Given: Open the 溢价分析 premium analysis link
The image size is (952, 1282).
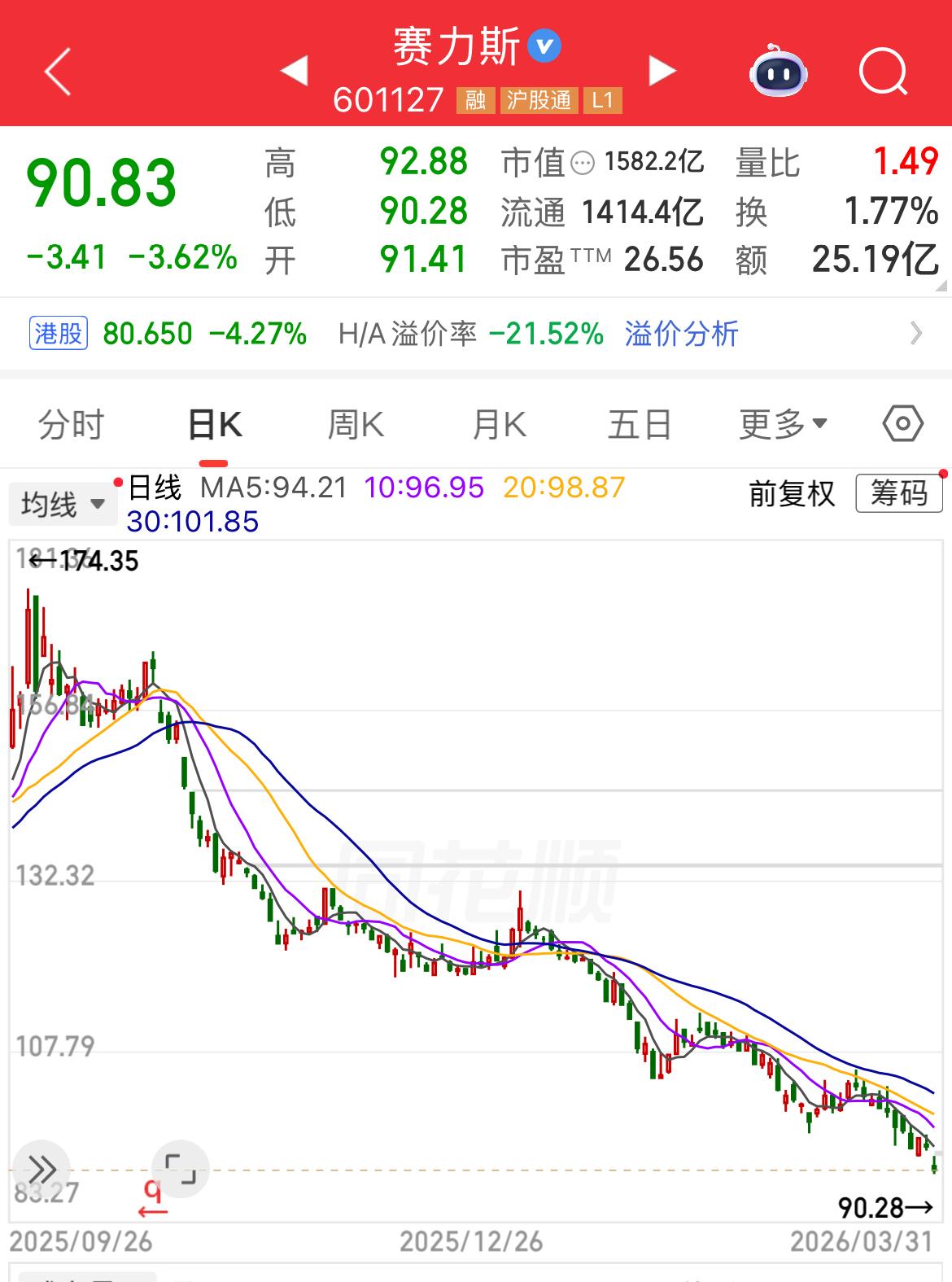Looking at the screenshot, I should pyautogui.click(x=682, y=334).
